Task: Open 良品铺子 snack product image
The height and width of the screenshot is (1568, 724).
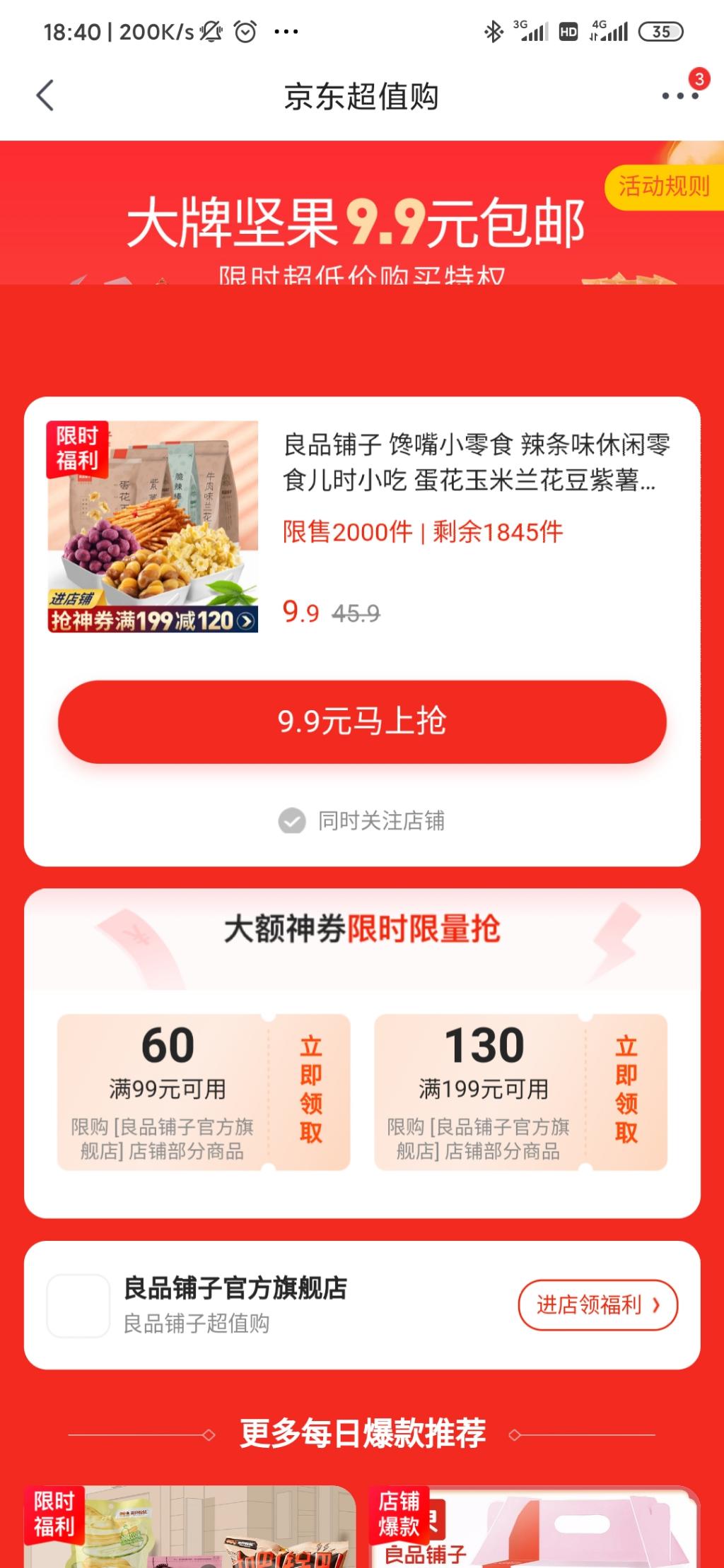Action: pyautogui.click(x=153, y=526)
